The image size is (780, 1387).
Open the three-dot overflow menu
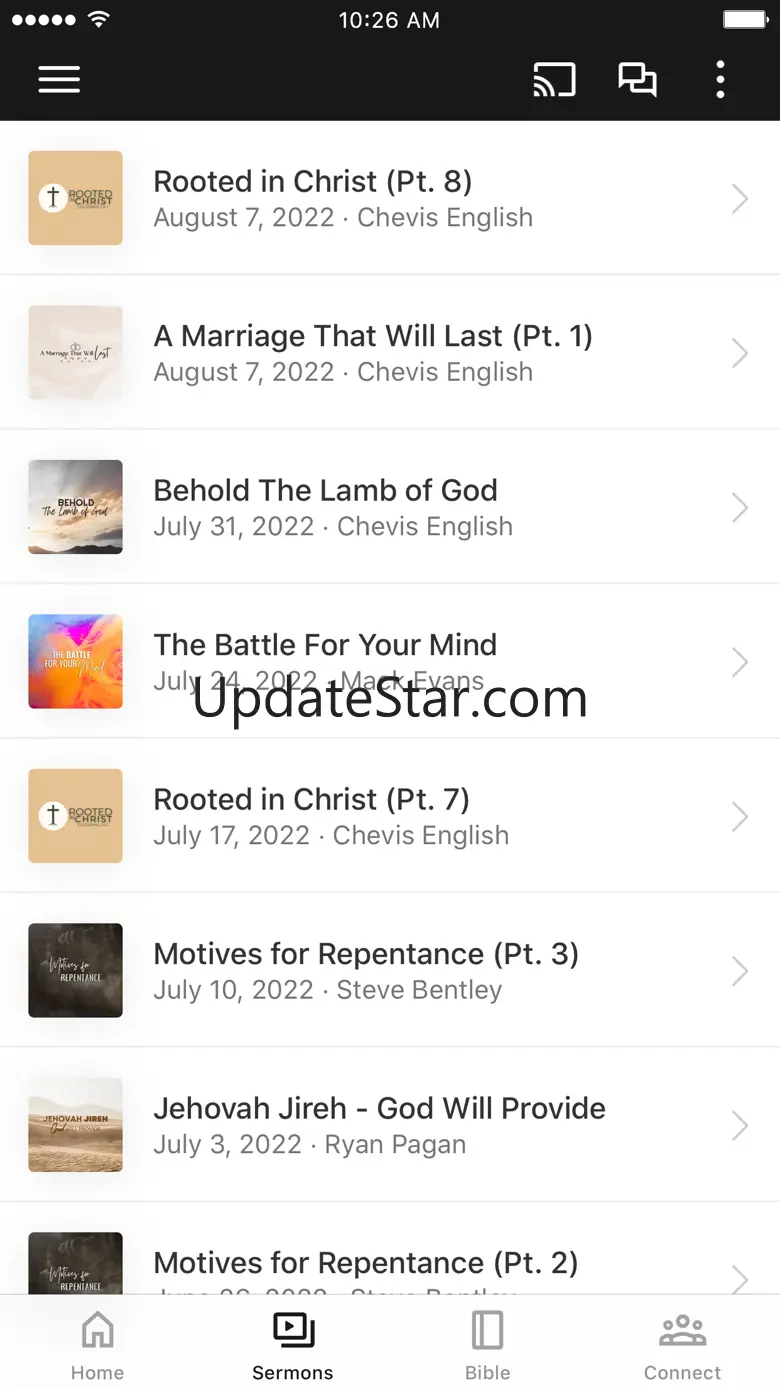click(720, 80)
